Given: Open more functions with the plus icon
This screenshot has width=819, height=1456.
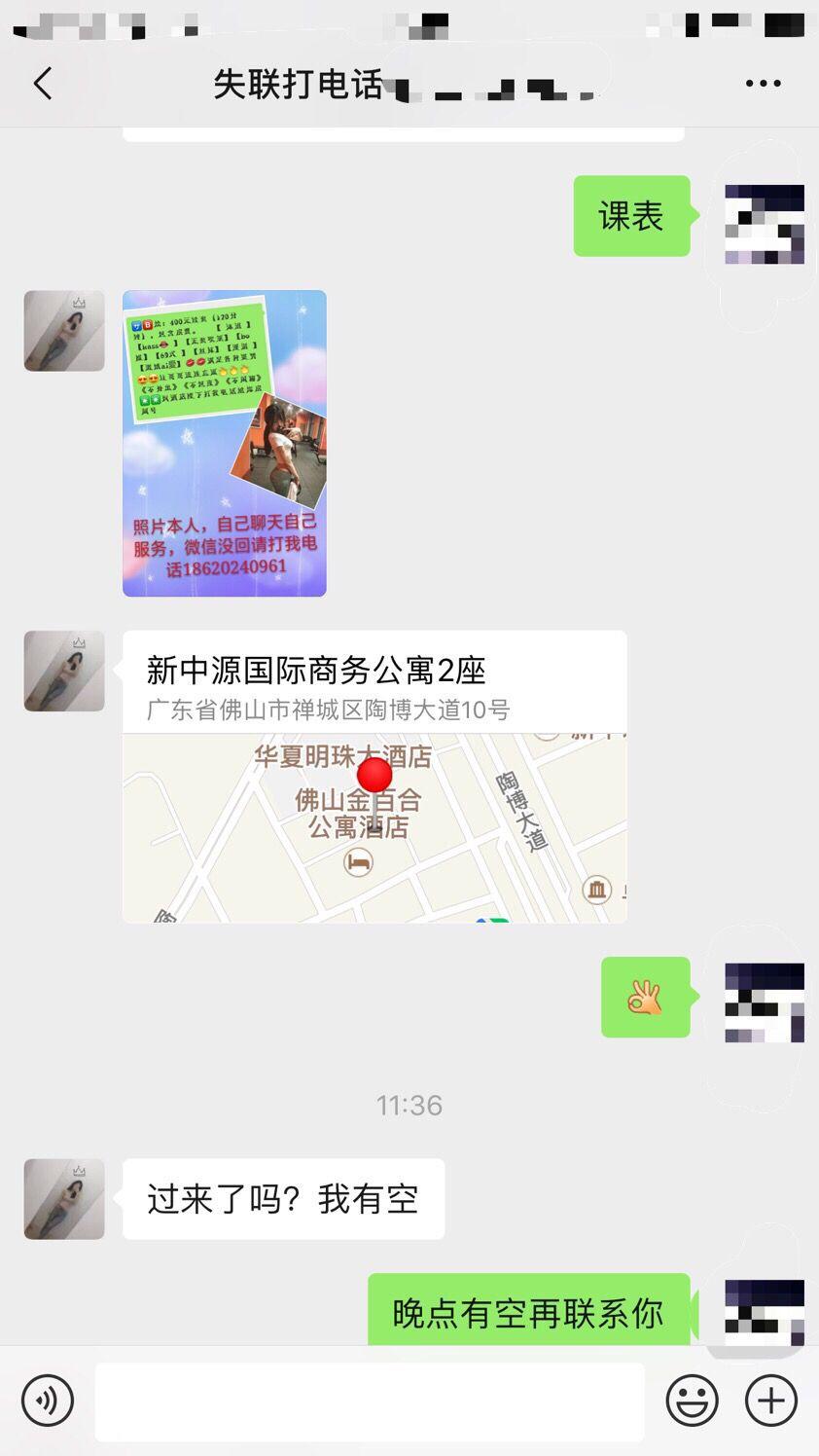Looking at the screenshot, I should point(768,1400).
